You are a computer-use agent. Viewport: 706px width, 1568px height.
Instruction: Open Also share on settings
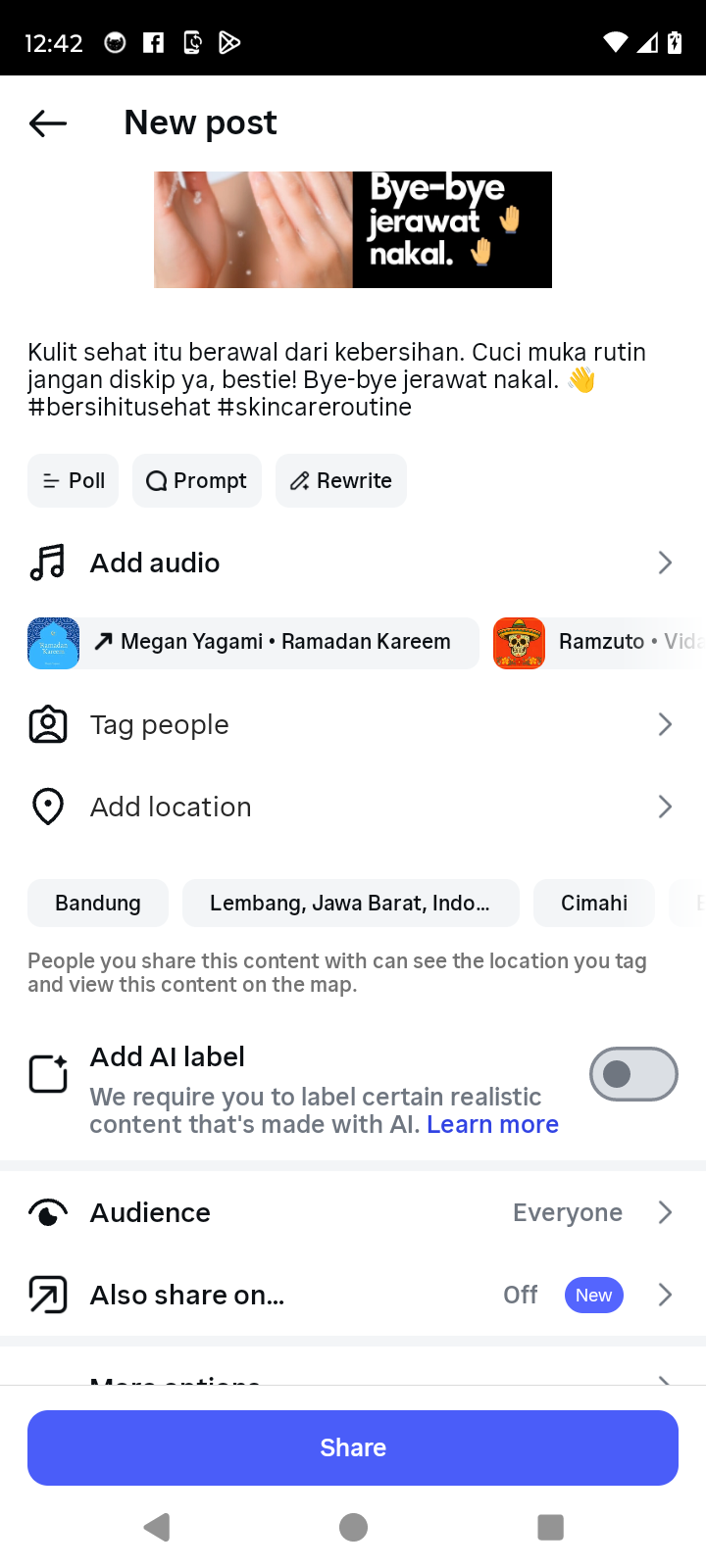pos(353,1295)
